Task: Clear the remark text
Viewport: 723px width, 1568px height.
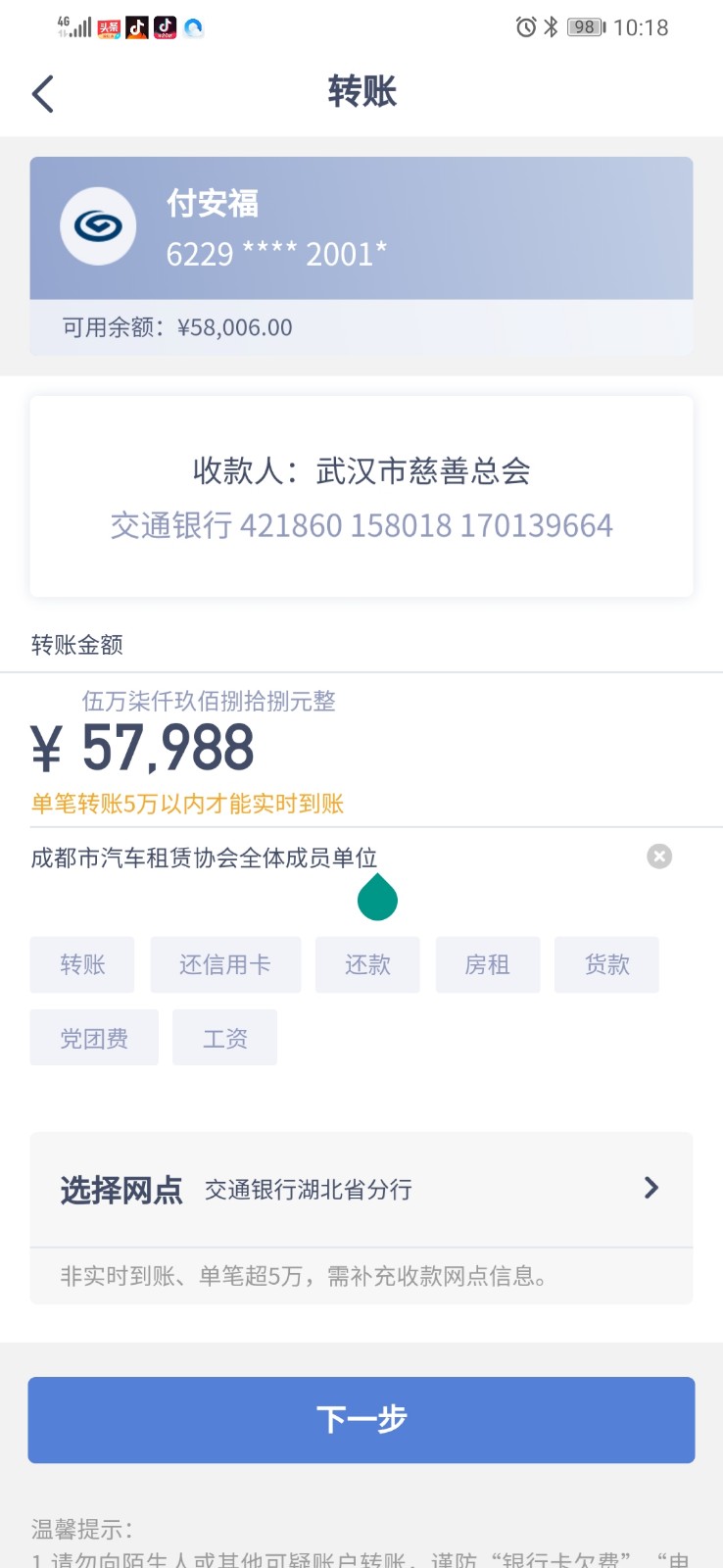Action: (659, 857)
